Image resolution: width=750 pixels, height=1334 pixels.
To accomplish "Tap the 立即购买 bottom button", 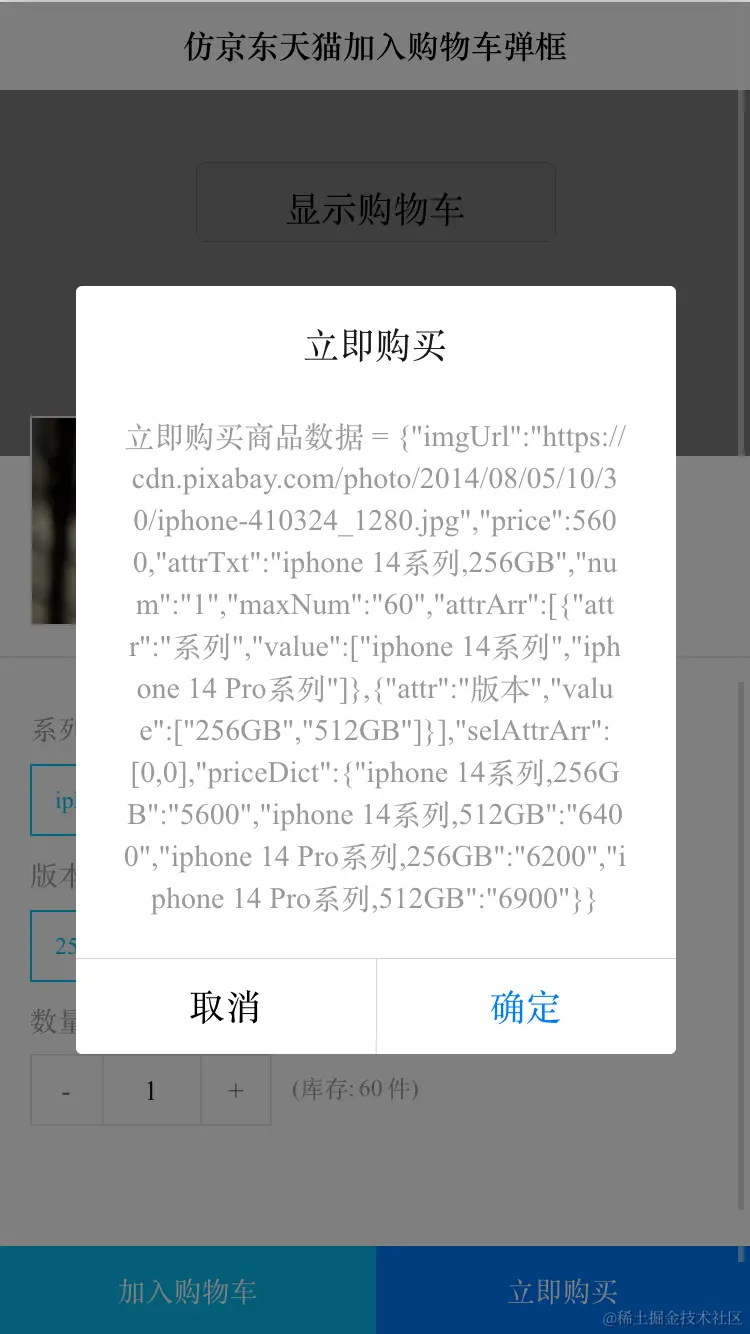I will tap(563, 1290).
